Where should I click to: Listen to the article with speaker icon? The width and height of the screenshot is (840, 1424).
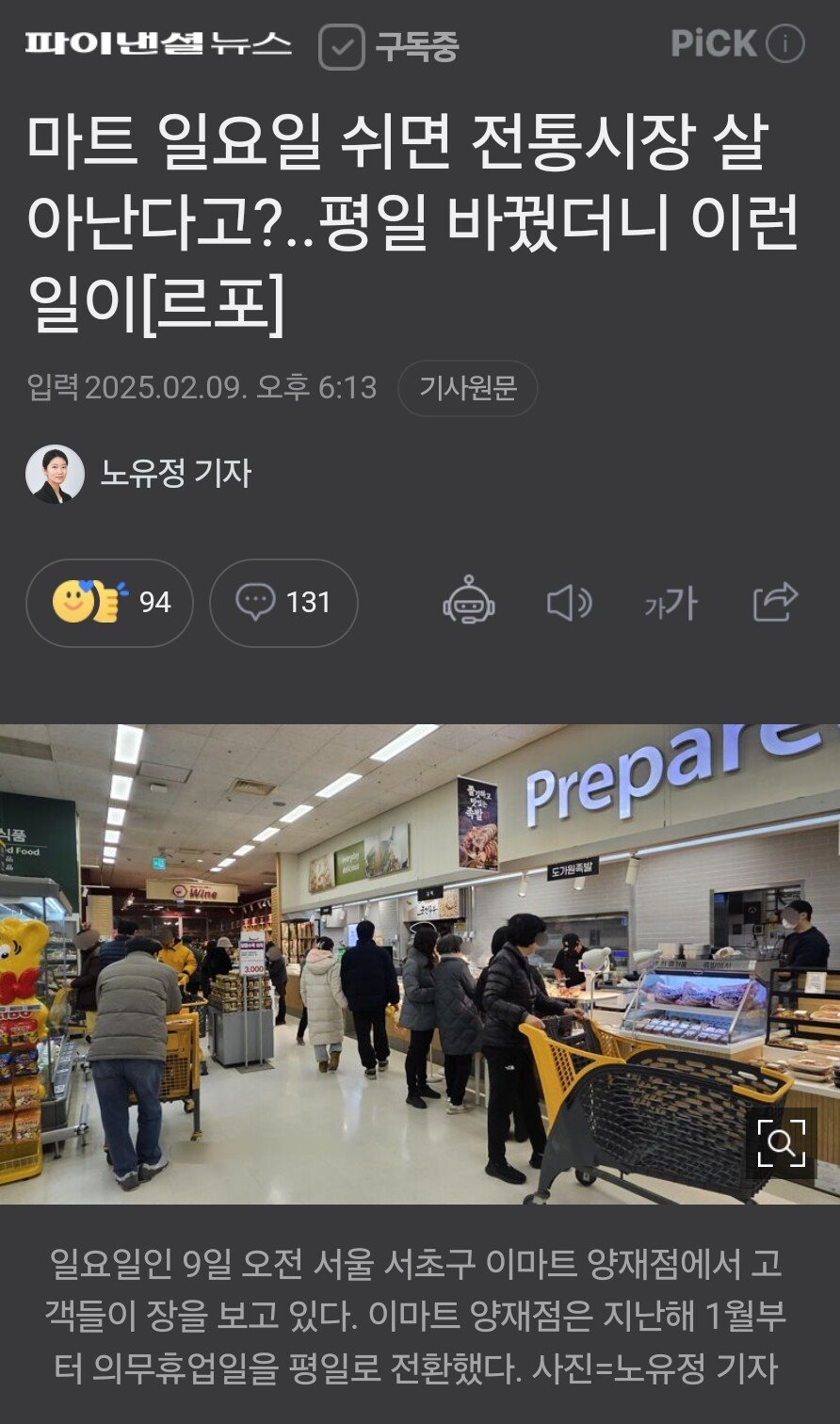(569, 603)
